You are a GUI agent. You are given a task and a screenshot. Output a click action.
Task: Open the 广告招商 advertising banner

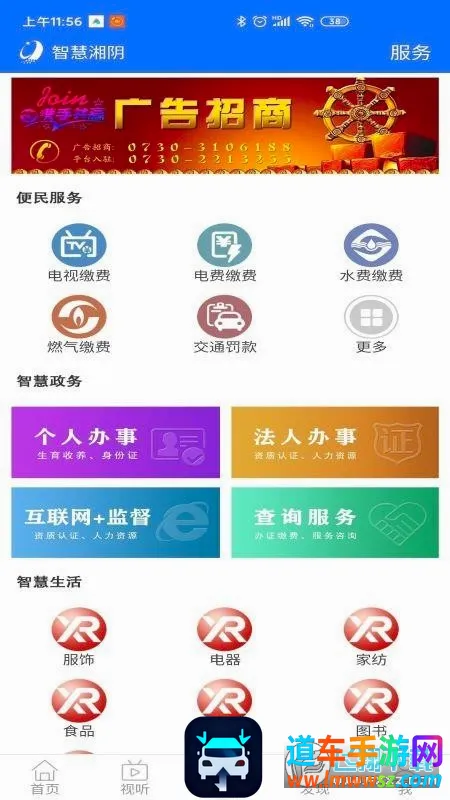[225, 126]
